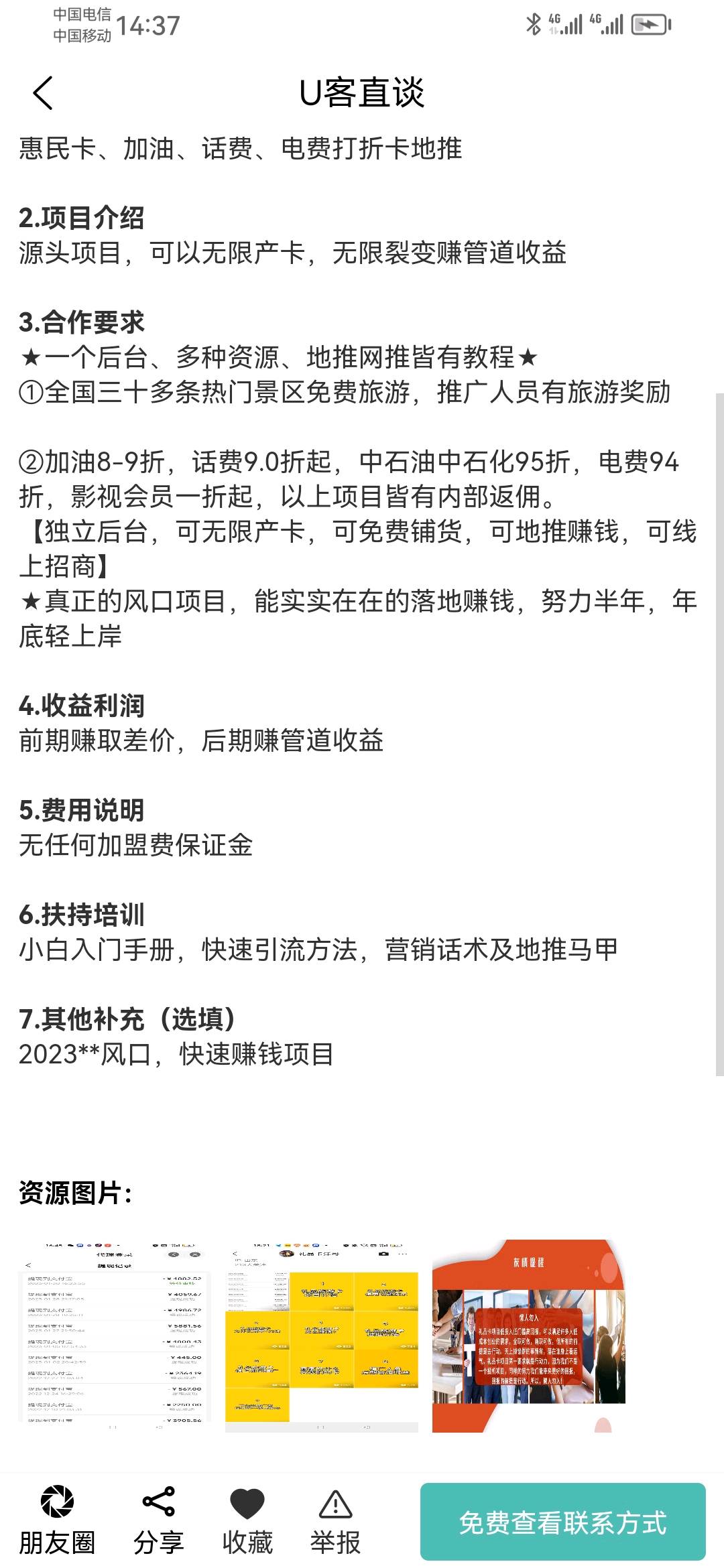This screenshot has width=724, height=1568.
Task: Report this post via 举报
Action: pyautogui.click(x=336, y=1521)
